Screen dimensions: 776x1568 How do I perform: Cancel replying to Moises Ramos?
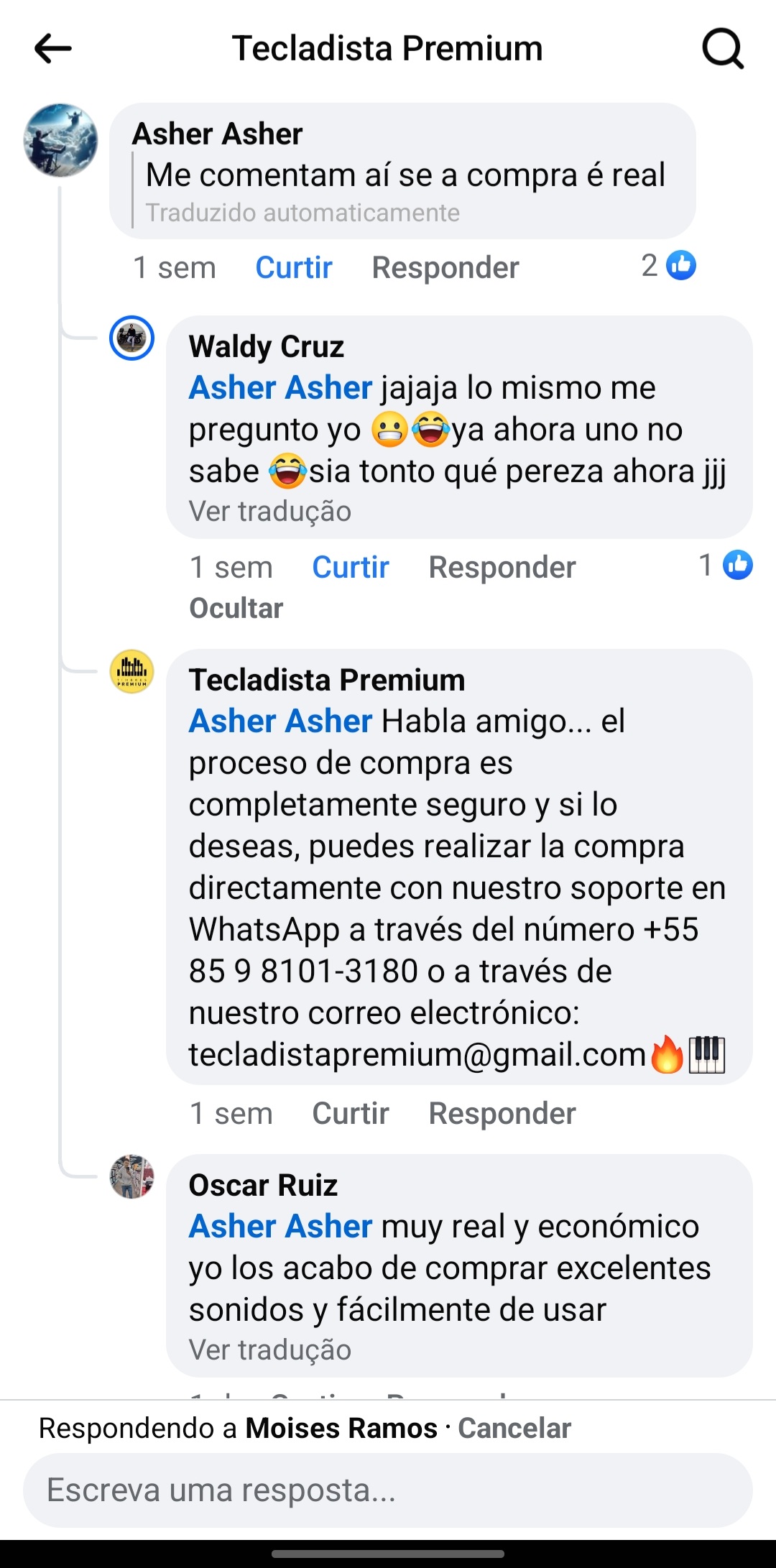pyautogui.click(x=514, y=1428)
